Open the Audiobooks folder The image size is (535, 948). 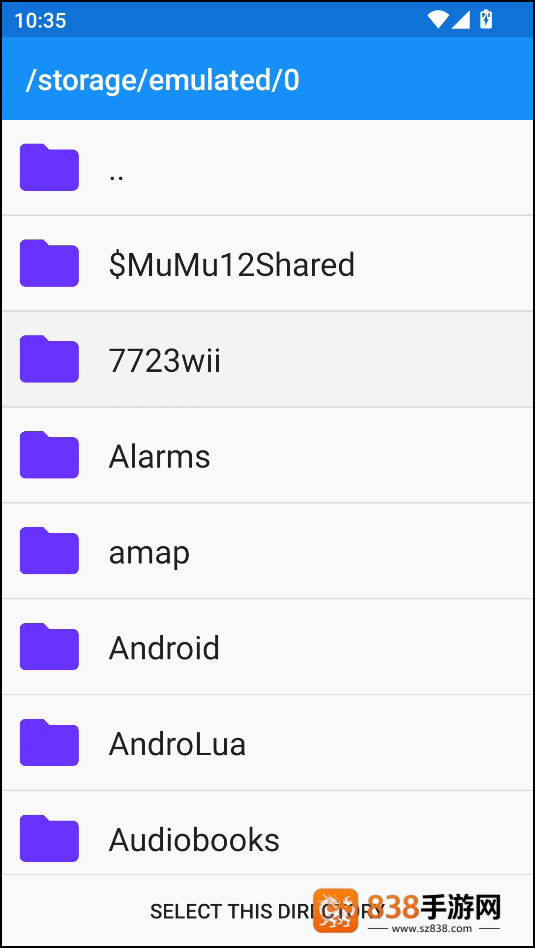tap(267, 839)
